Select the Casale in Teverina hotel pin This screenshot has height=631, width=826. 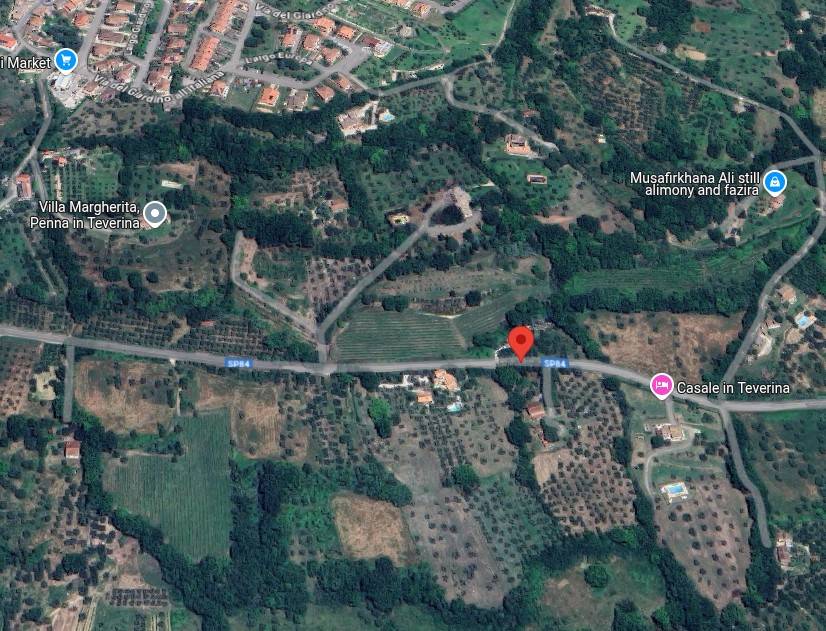661,386
